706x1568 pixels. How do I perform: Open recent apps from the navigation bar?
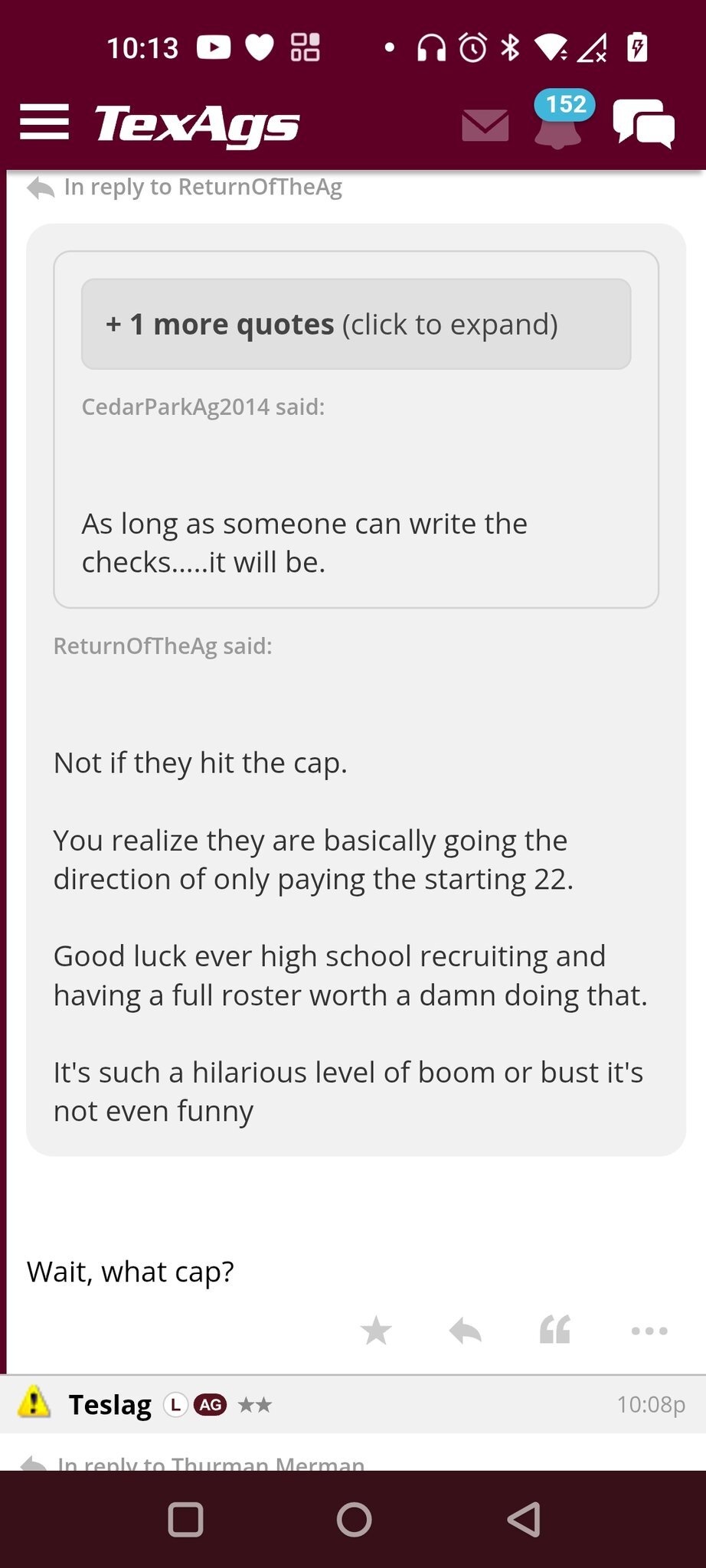coord(185,1519)
